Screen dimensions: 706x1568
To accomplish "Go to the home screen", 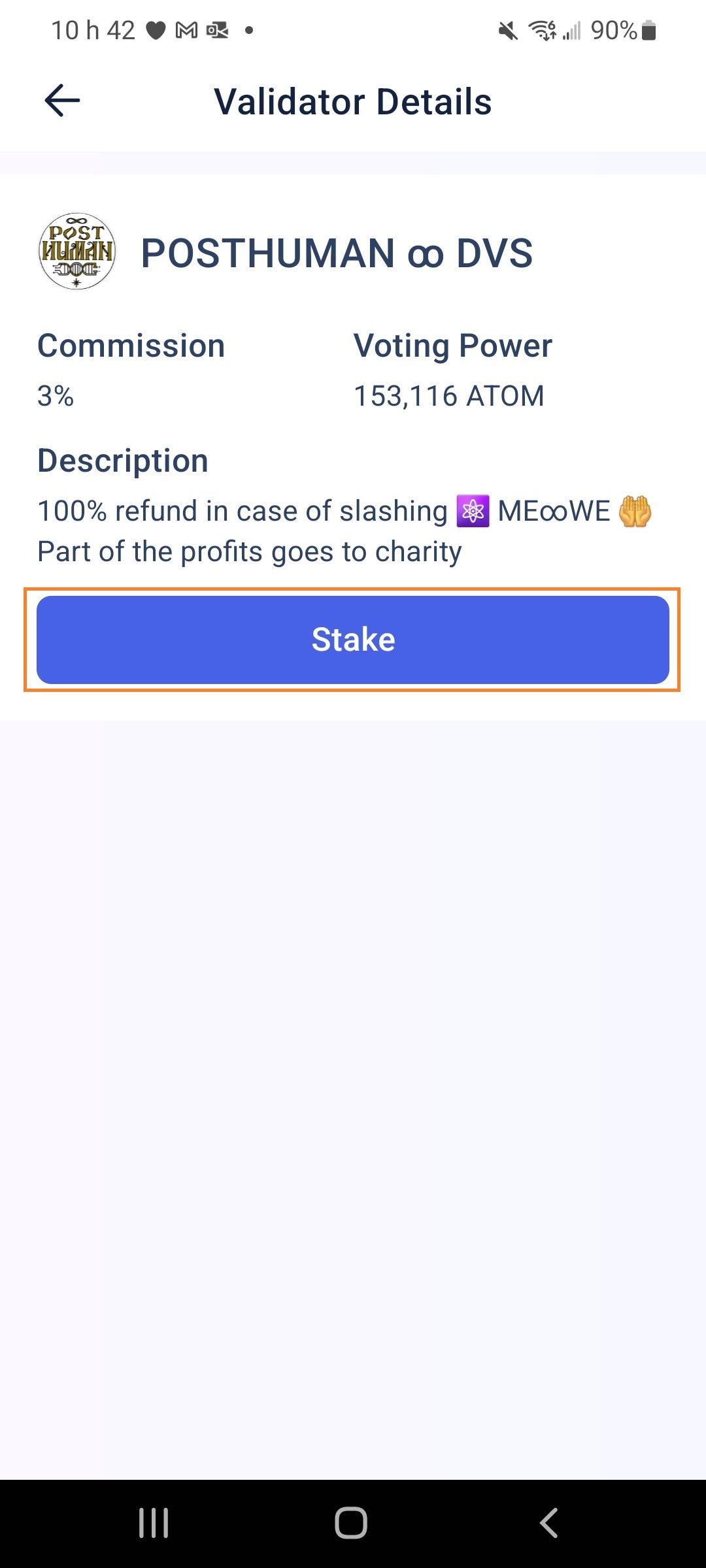I will click(351, 1523).
